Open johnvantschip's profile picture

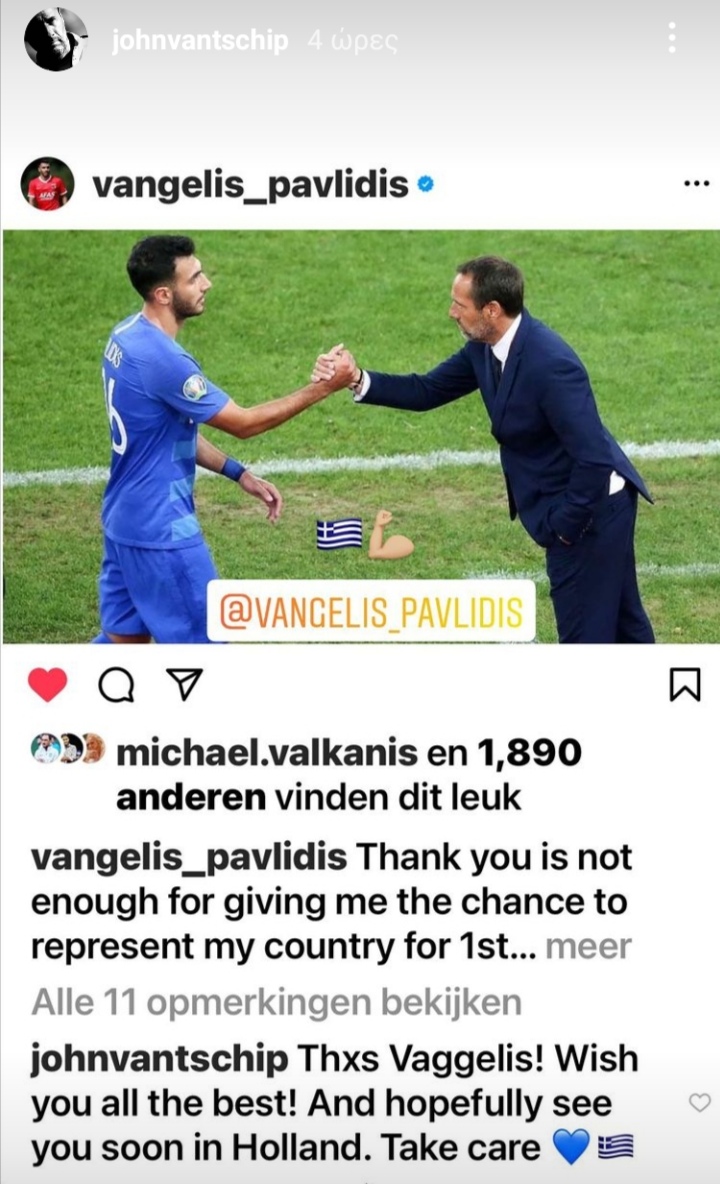tap(55, 40)
